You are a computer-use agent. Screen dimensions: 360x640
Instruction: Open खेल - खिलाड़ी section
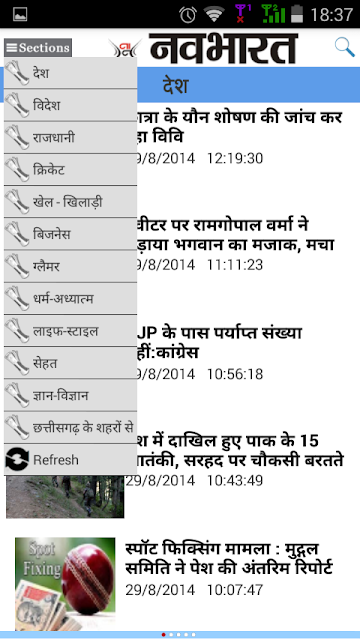(70, 202)
